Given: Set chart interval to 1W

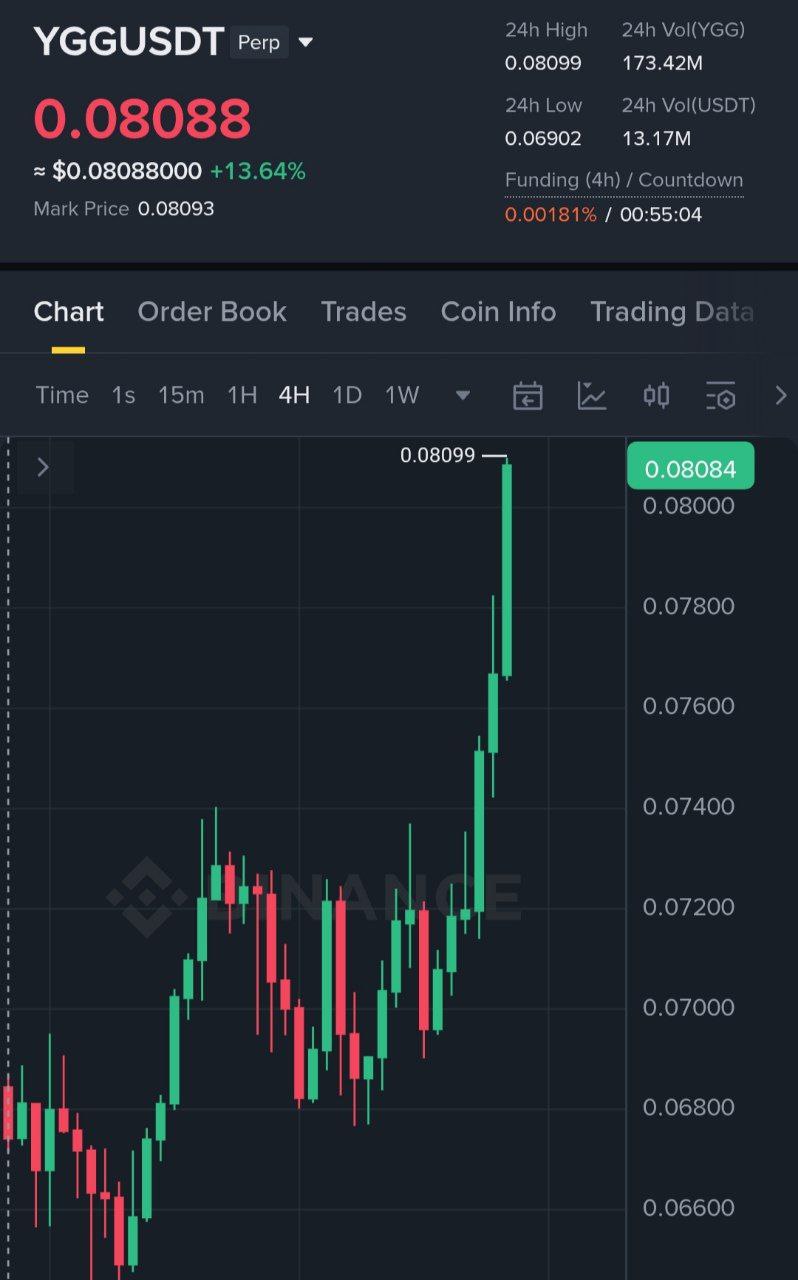Looking at the screenshot, I should pyautogui.click(x=402, y=395).
